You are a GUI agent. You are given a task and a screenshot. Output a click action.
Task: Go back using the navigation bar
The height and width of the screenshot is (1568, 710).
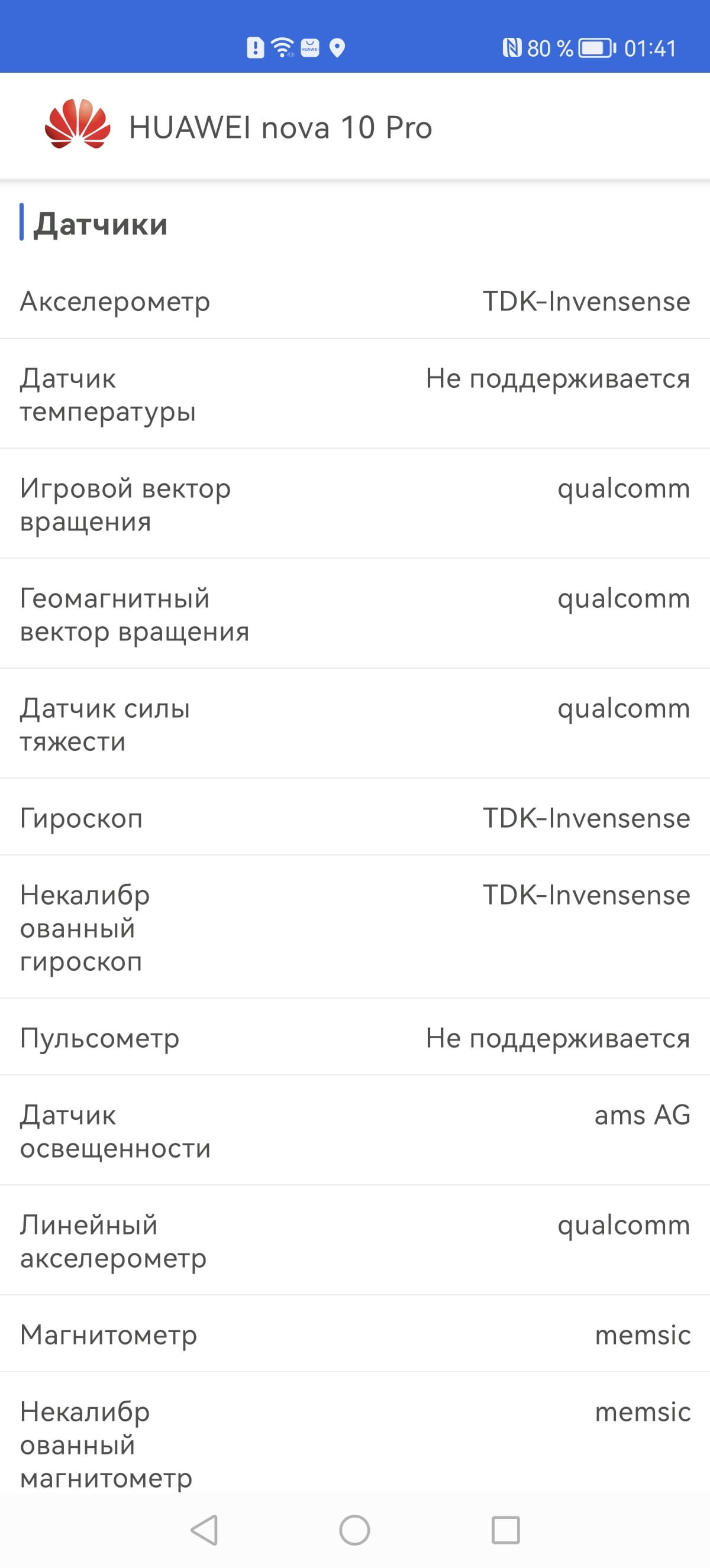[205, 1530]
